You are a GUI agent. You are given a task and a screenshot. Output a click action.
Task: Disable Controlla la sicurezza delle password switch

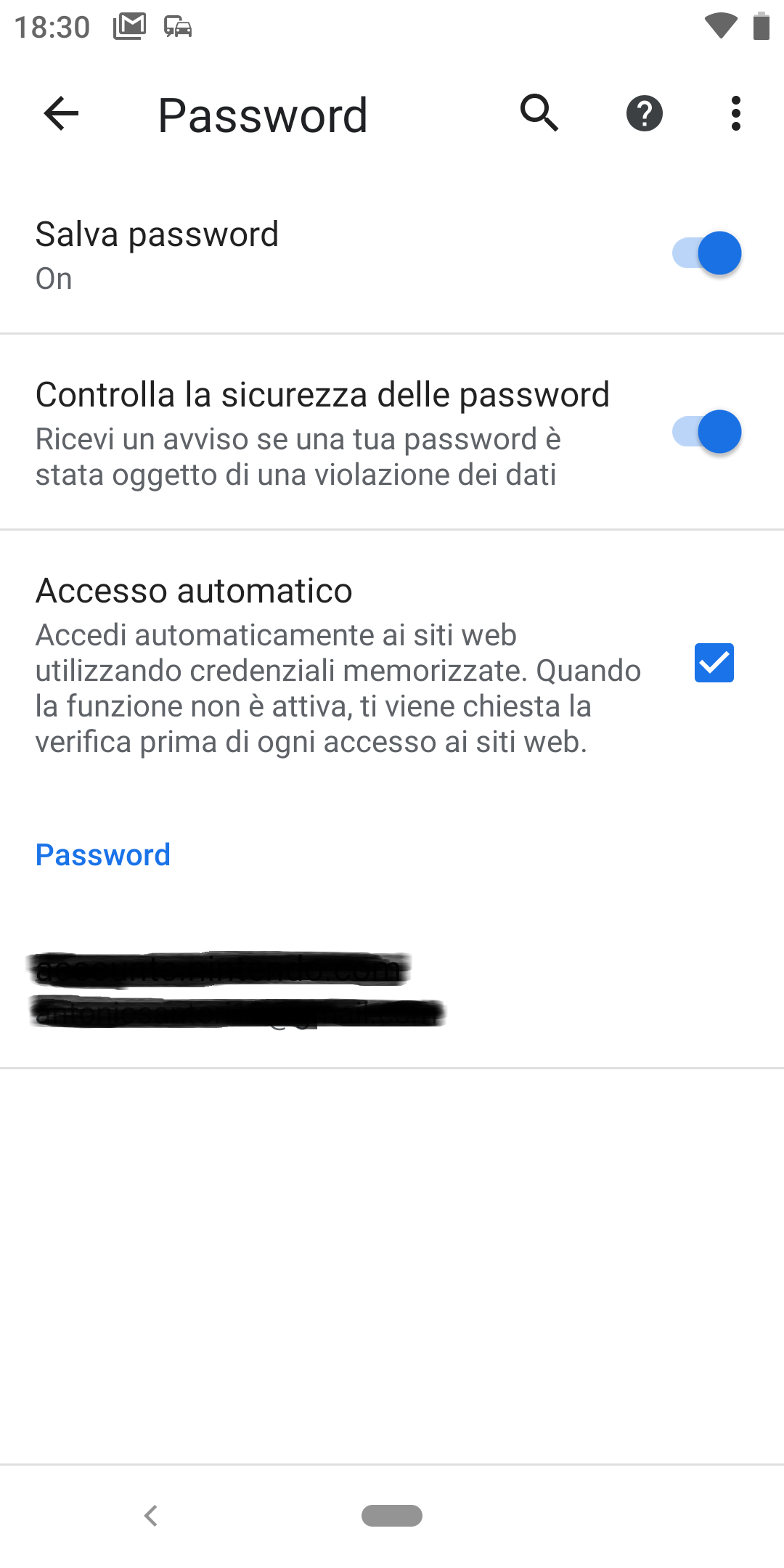coord(706,432)
